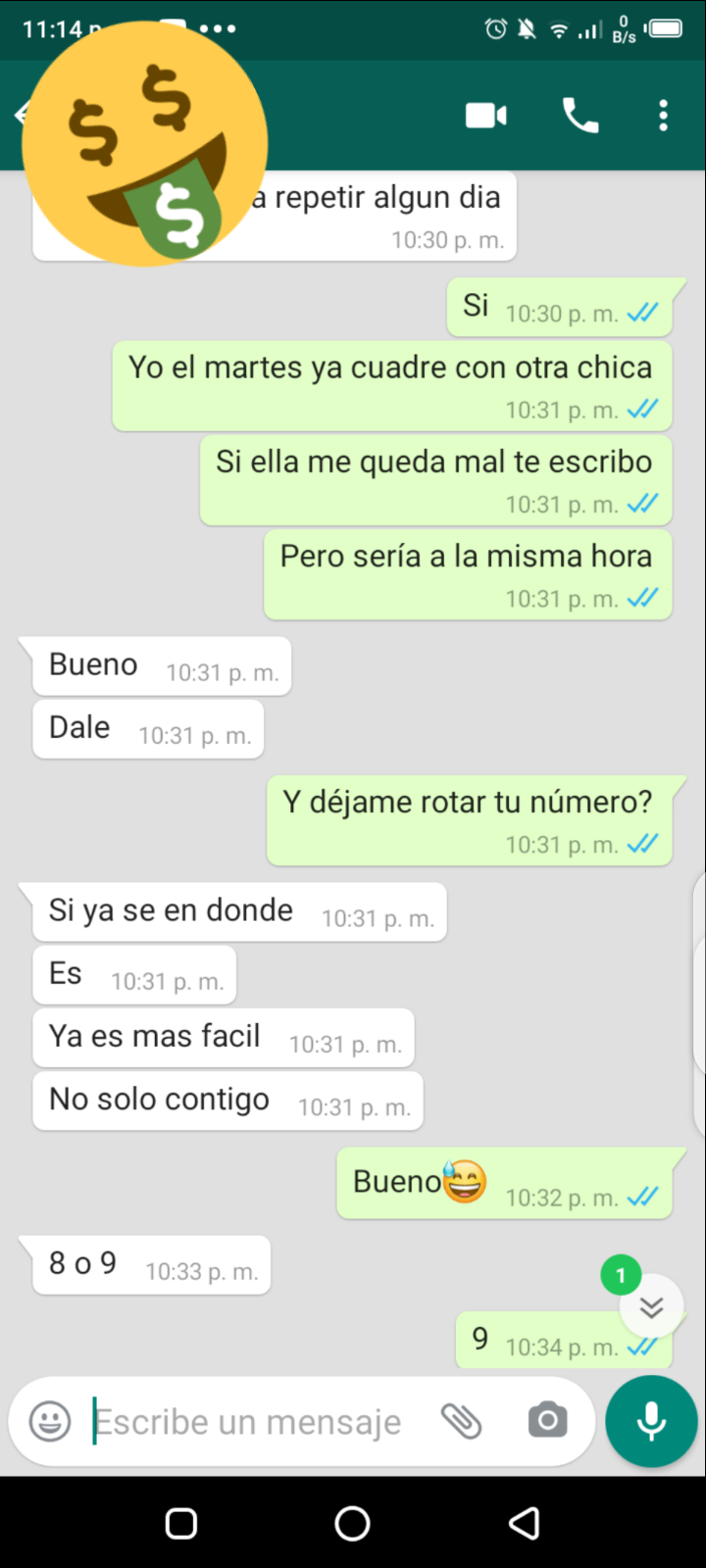Open the emoji picker
This screenshot has height=1568, width=706.
50,1421
